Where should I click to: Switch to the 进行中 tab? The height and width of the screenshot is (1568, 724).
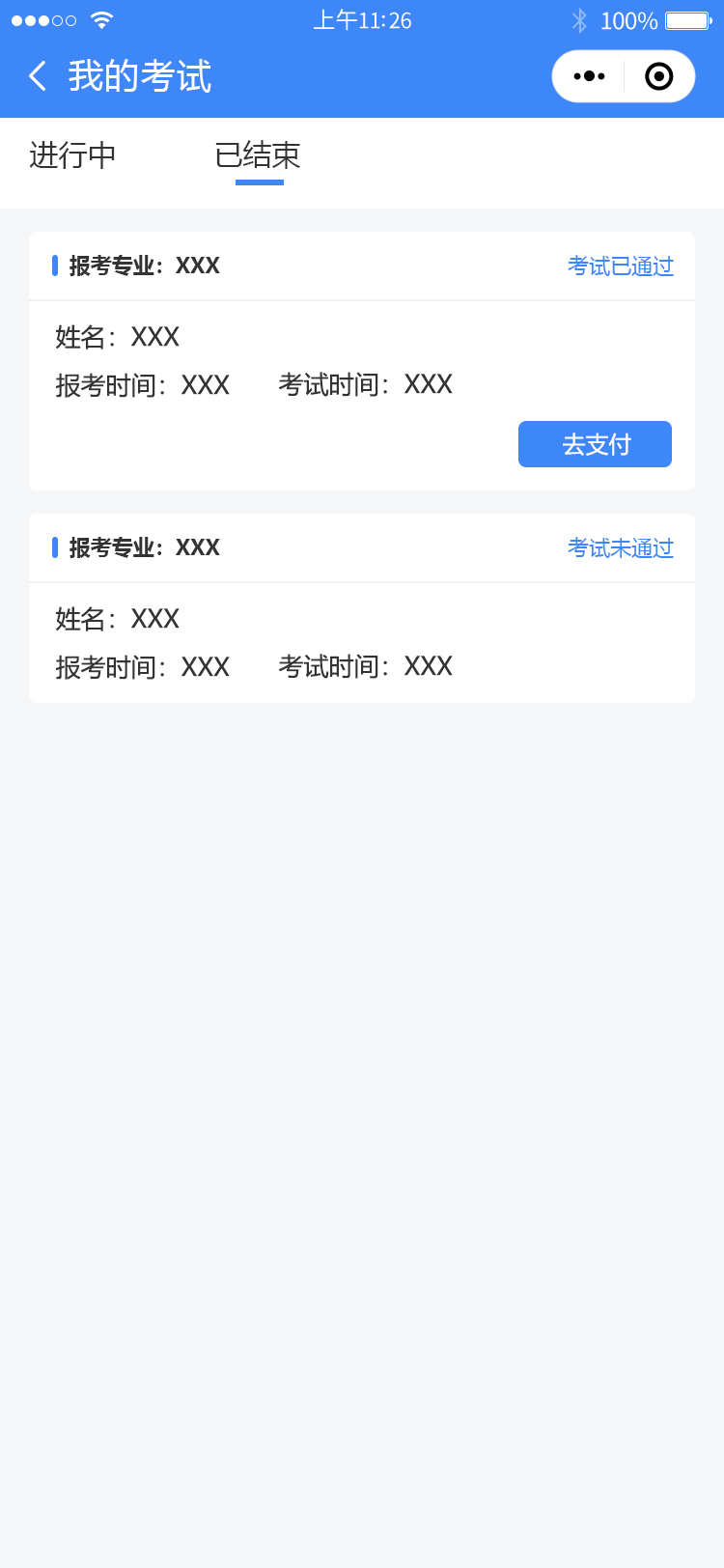coord(73,155)
